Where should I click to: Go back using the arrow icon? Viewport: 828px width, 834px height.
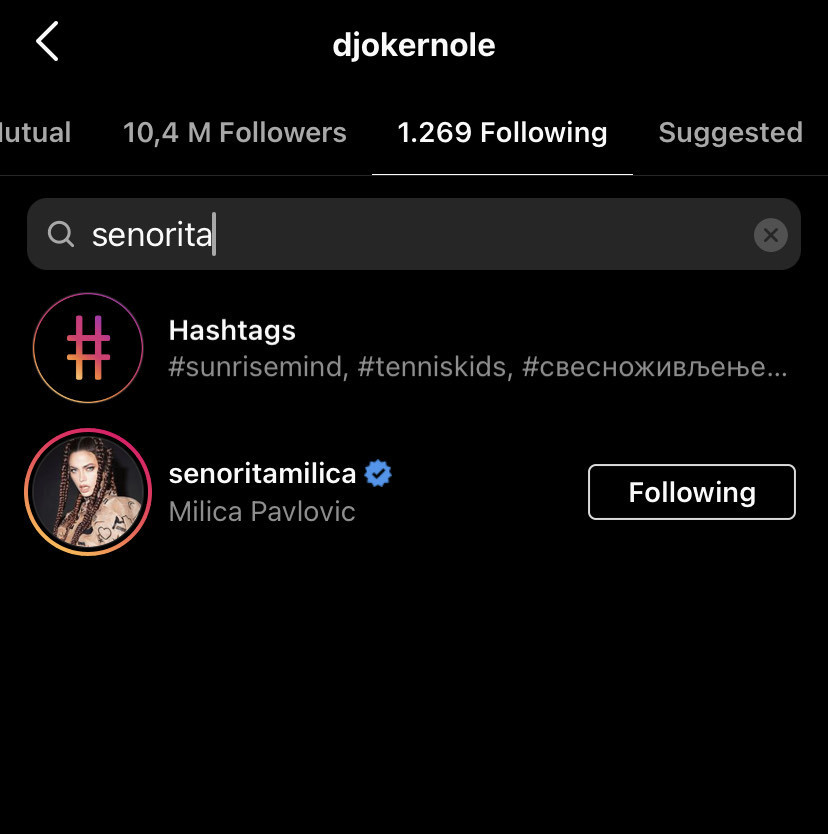tap(47, 43)
